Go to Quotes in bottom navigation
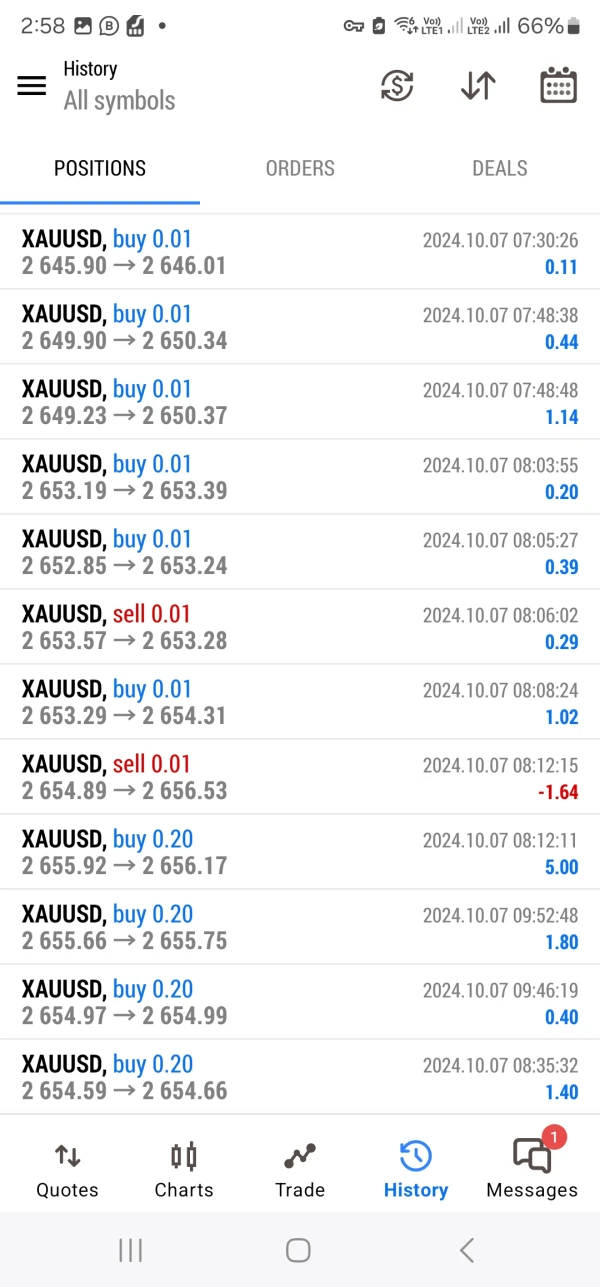Screen dimensions: 600x1287 67,1170
